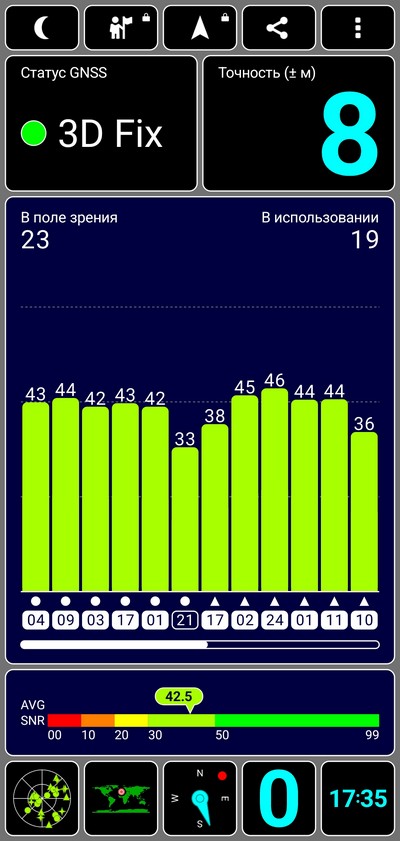Open the average SNR 42.5 panel
The height and width of the screenshot is (841, 400).
[x=200, y=712]
